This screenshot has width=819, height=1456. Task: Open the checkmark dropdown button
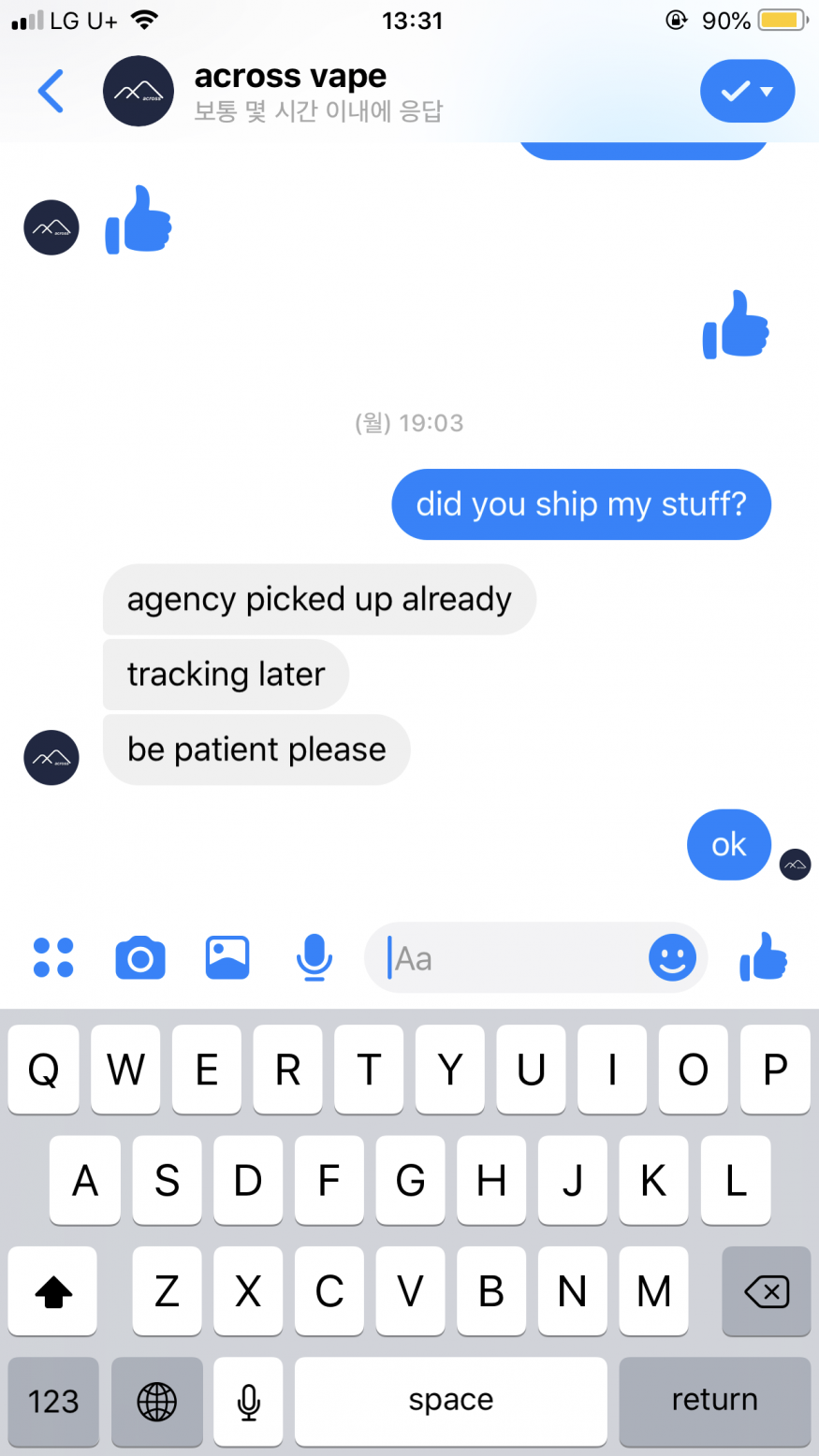click(747, 91)
